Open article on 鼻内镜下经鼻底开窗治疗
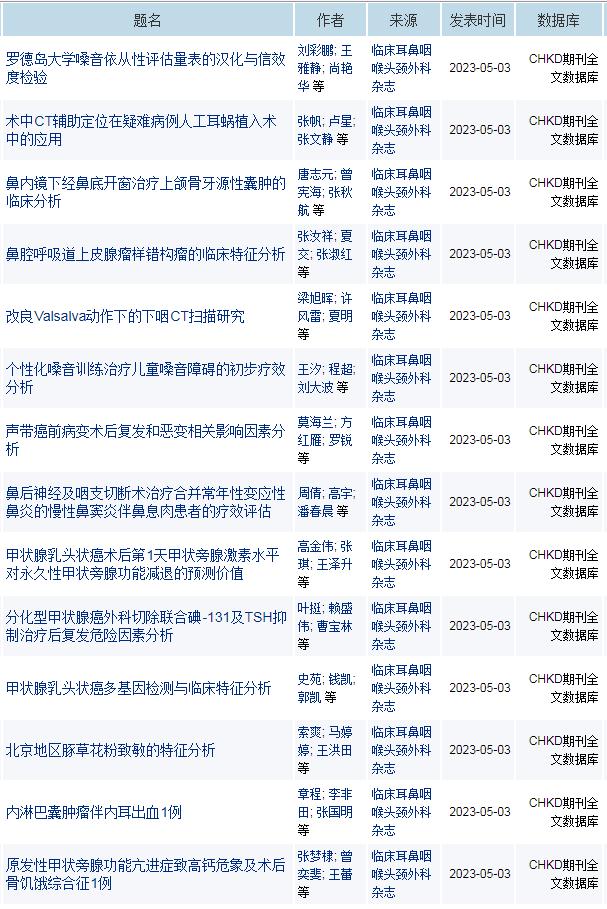The width and height of the screenshot is (607, 909). pos(145,183)
